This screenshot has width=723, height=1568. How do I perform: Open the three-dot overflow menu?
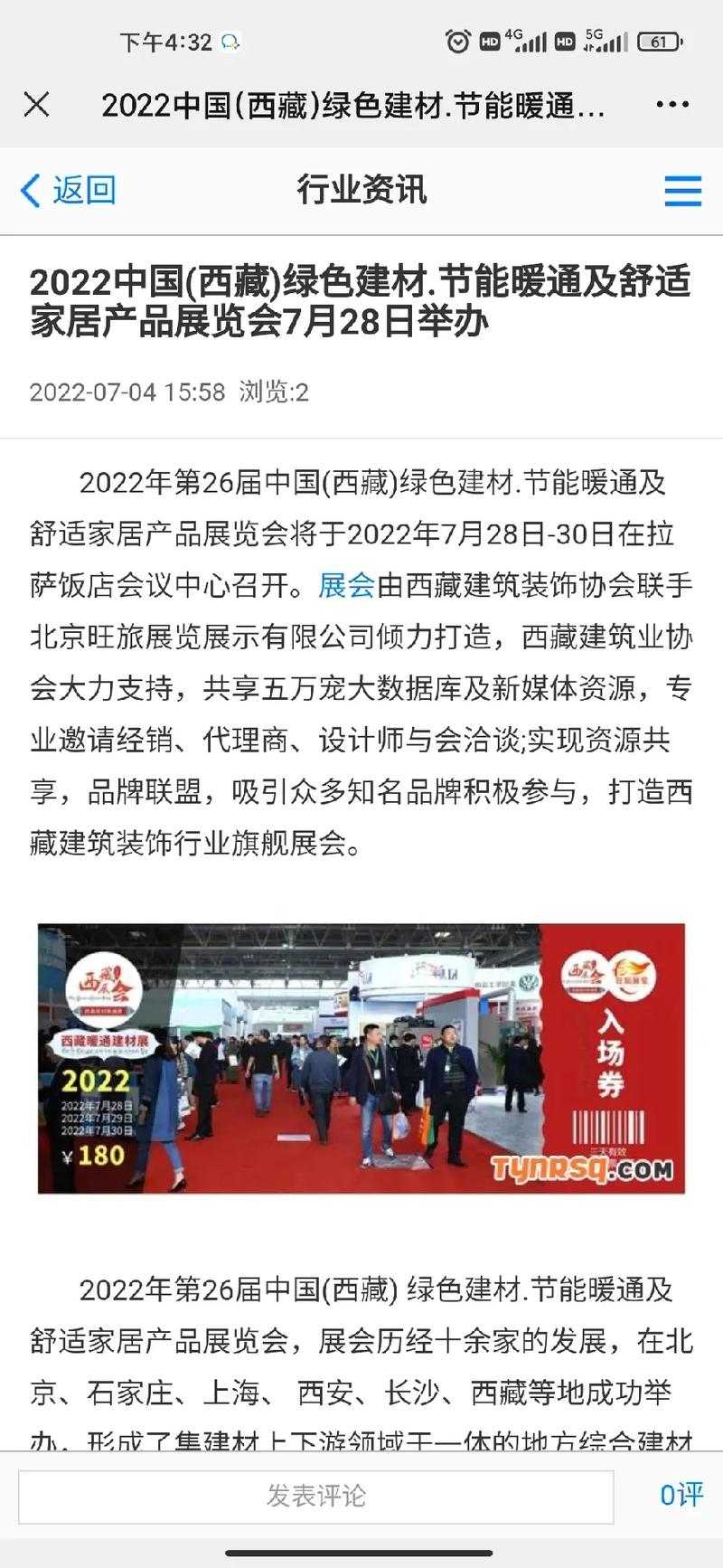672,105
